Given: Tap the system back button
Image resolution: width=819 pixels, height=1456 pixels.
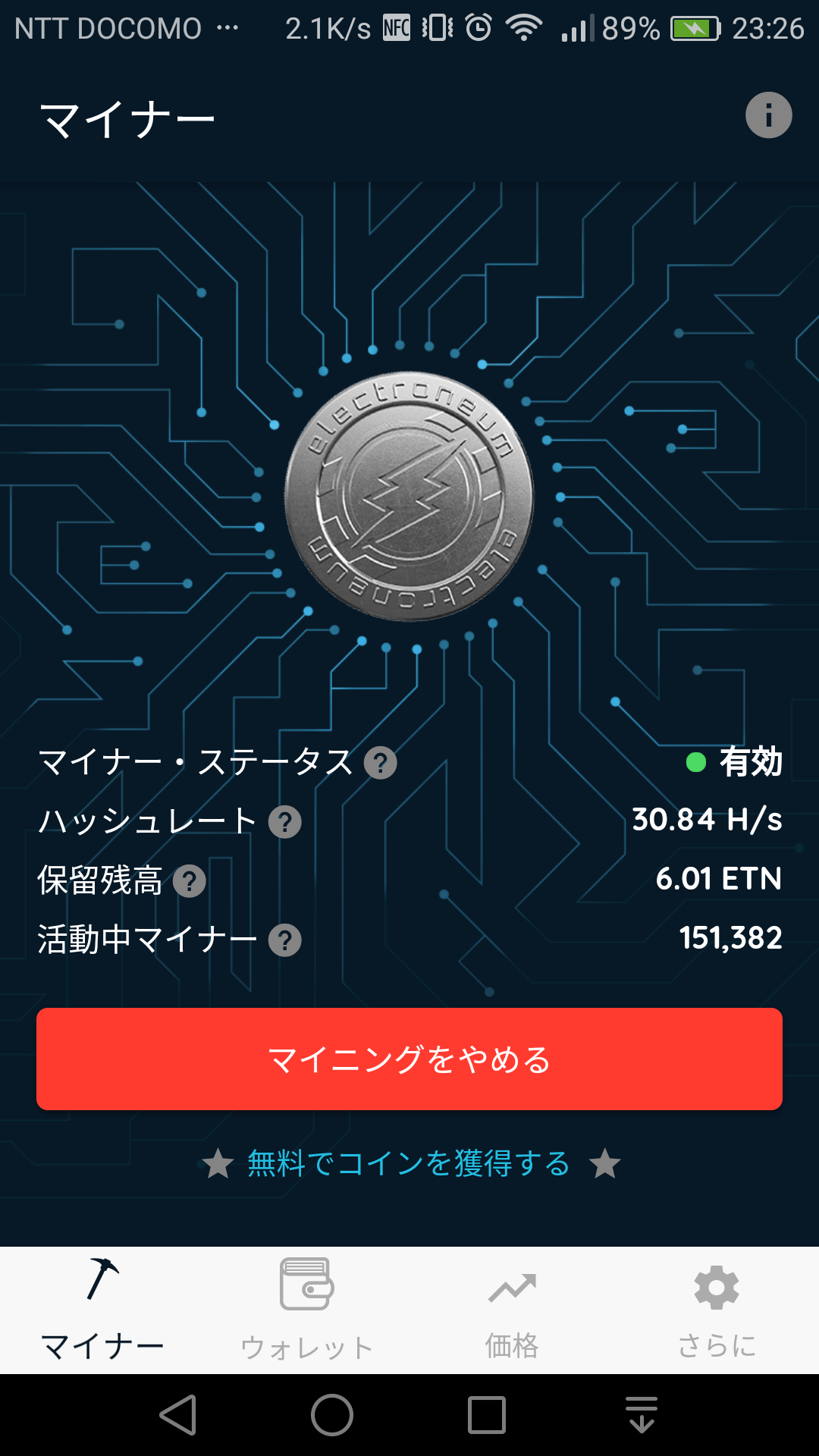Looking at the screenshot, I should [x=179, y=1415].
